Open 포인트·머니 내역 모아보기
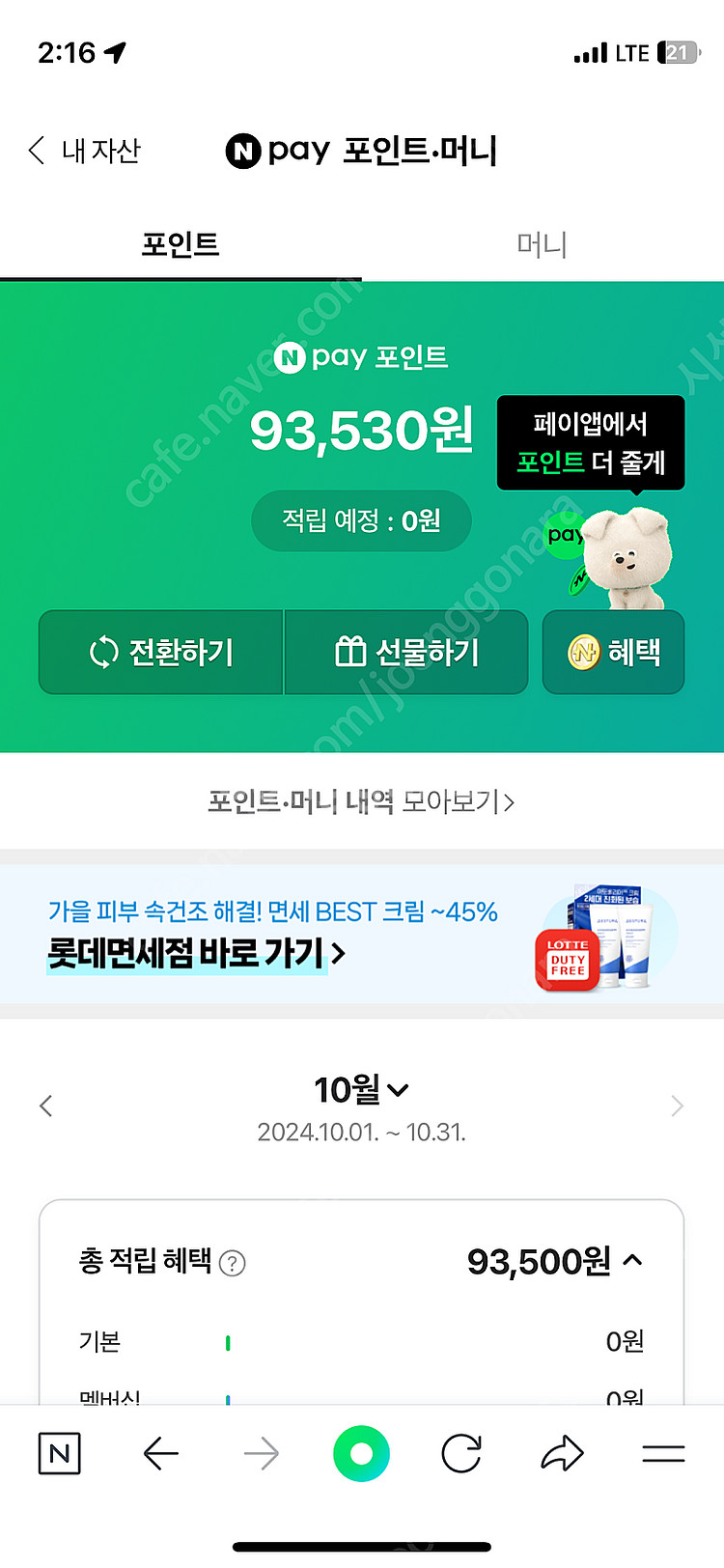The width and height of the screenshot is (724, 1568). click(x=362, y=801)
